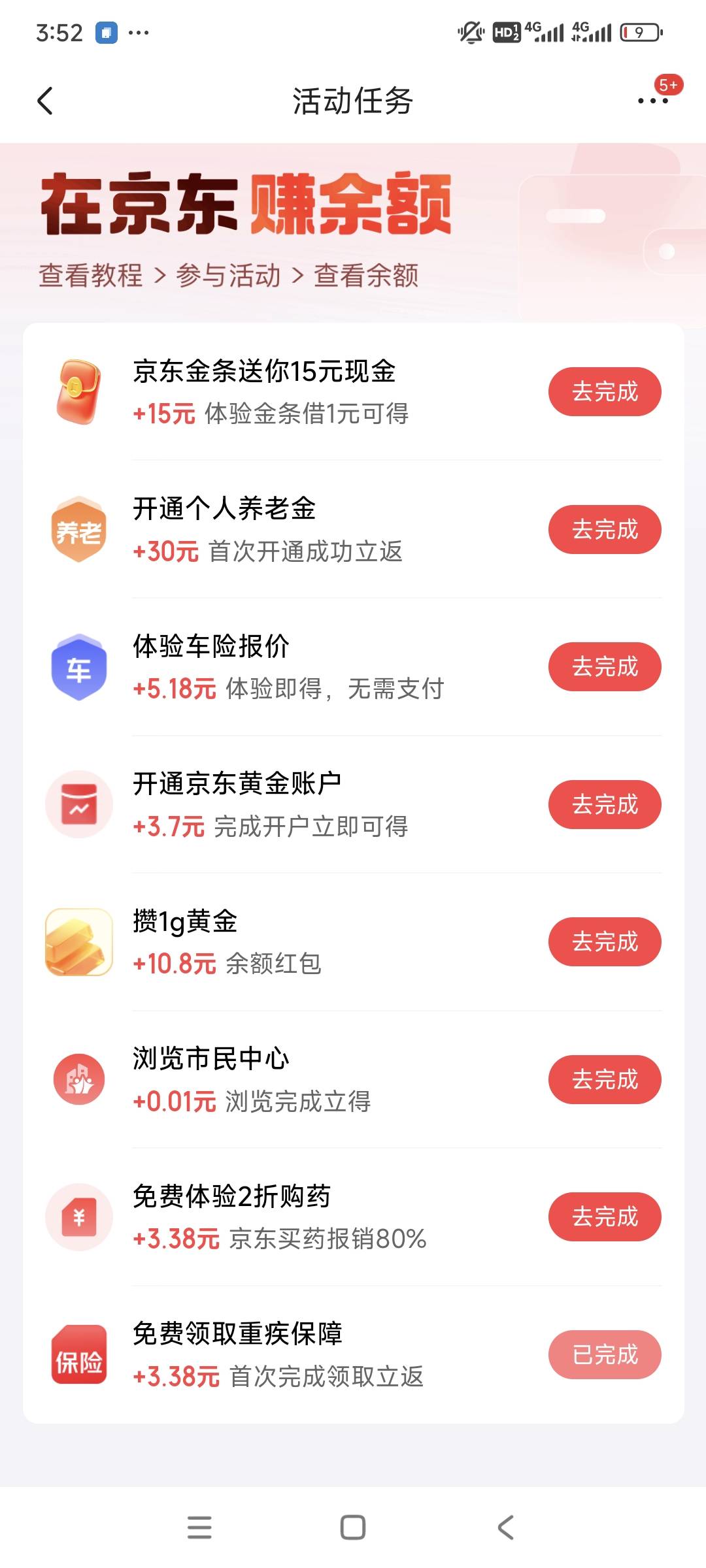Tap 去完成 for 开通个人养老金
Image resolution: width=706 pixels, height=1568 pixels.
pos(605,529)
